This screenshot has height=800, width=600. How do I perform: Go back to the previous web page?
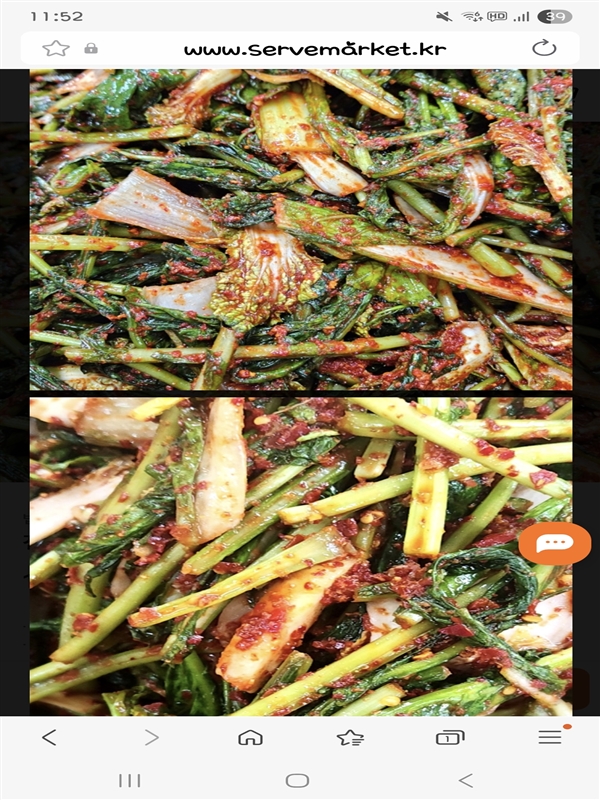(x=49, y=738)
